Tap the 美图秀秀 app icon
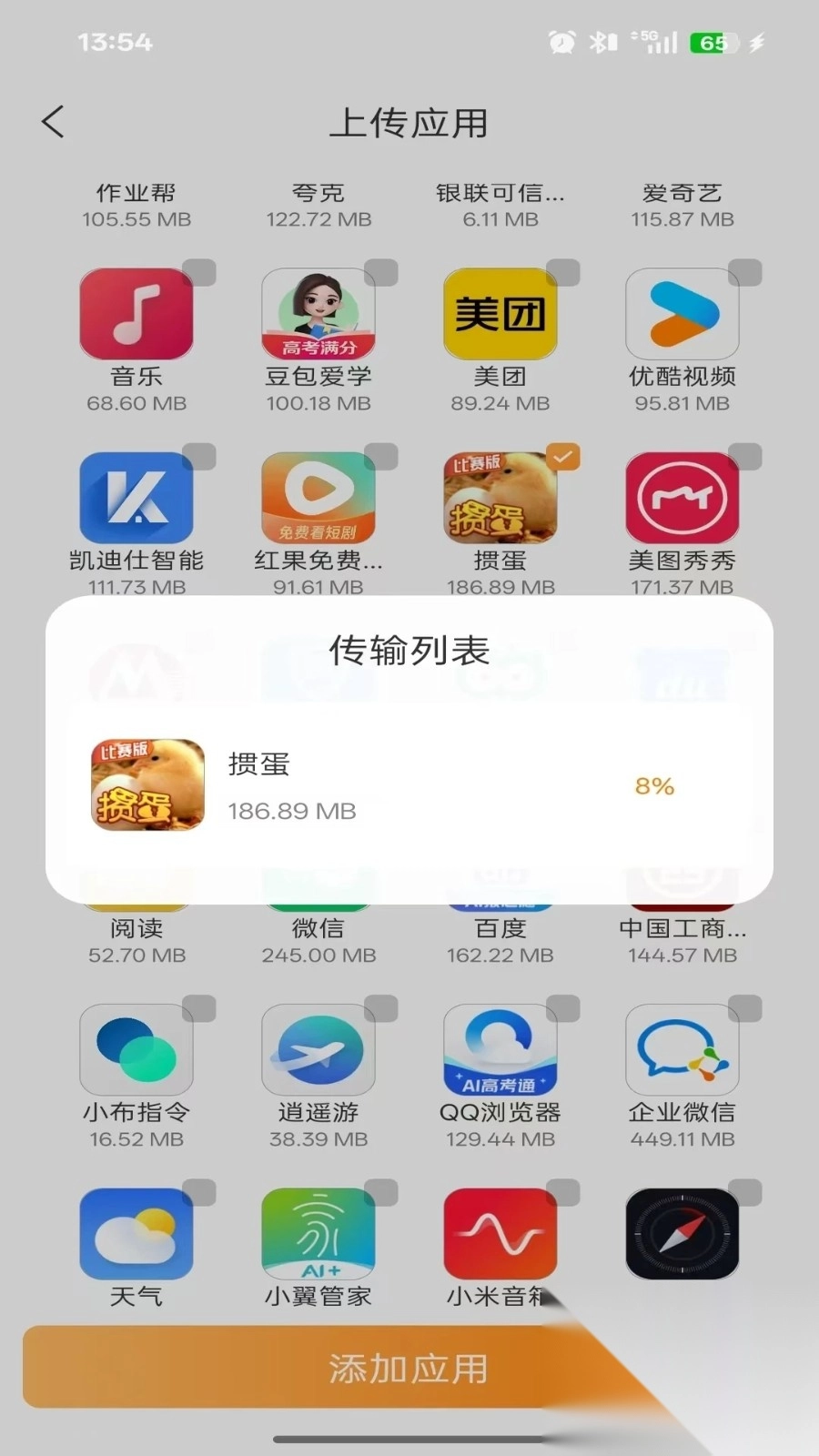 pyautogui.click(x=682, y=497)
